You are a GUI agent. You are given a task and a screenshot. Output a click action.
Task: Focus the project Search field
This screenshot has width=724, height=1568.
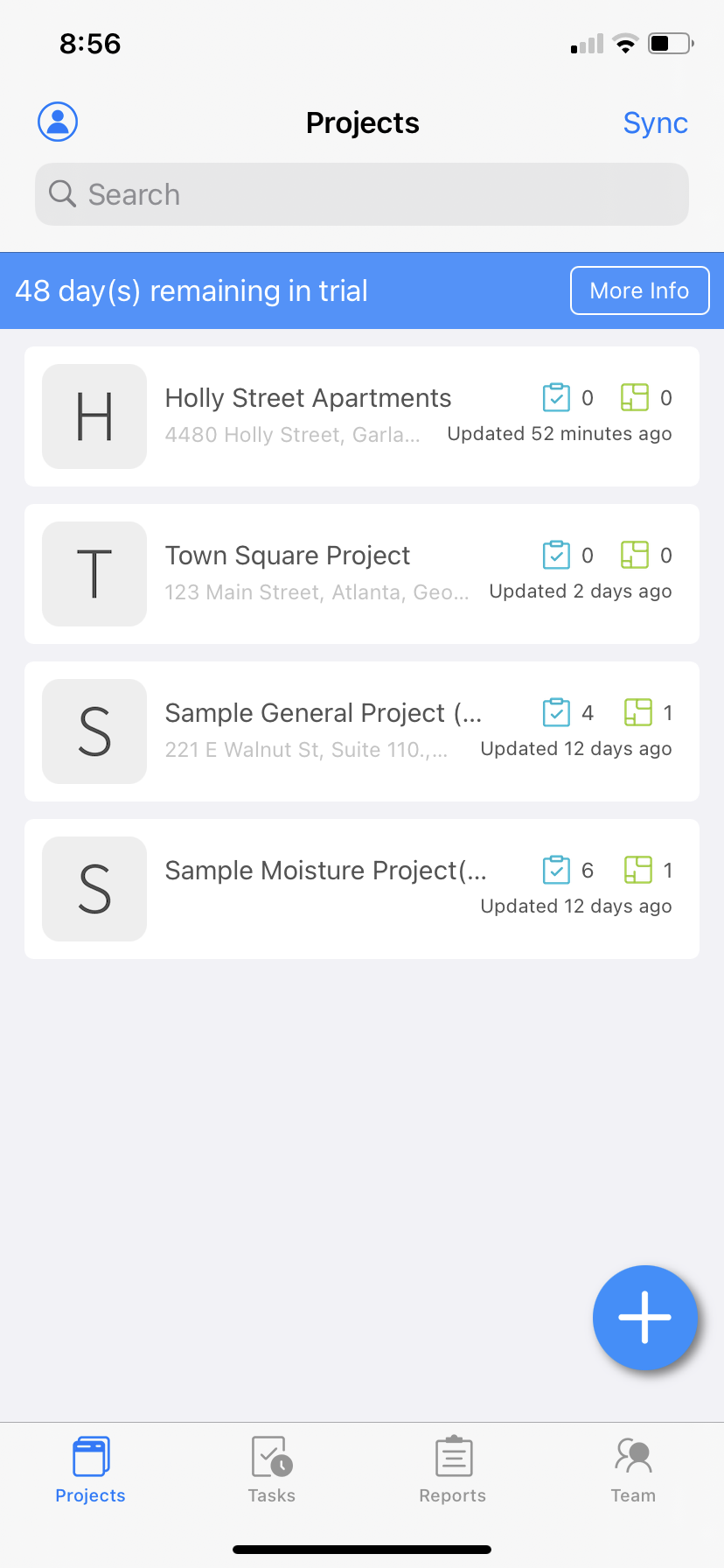[x=362, y=194]
